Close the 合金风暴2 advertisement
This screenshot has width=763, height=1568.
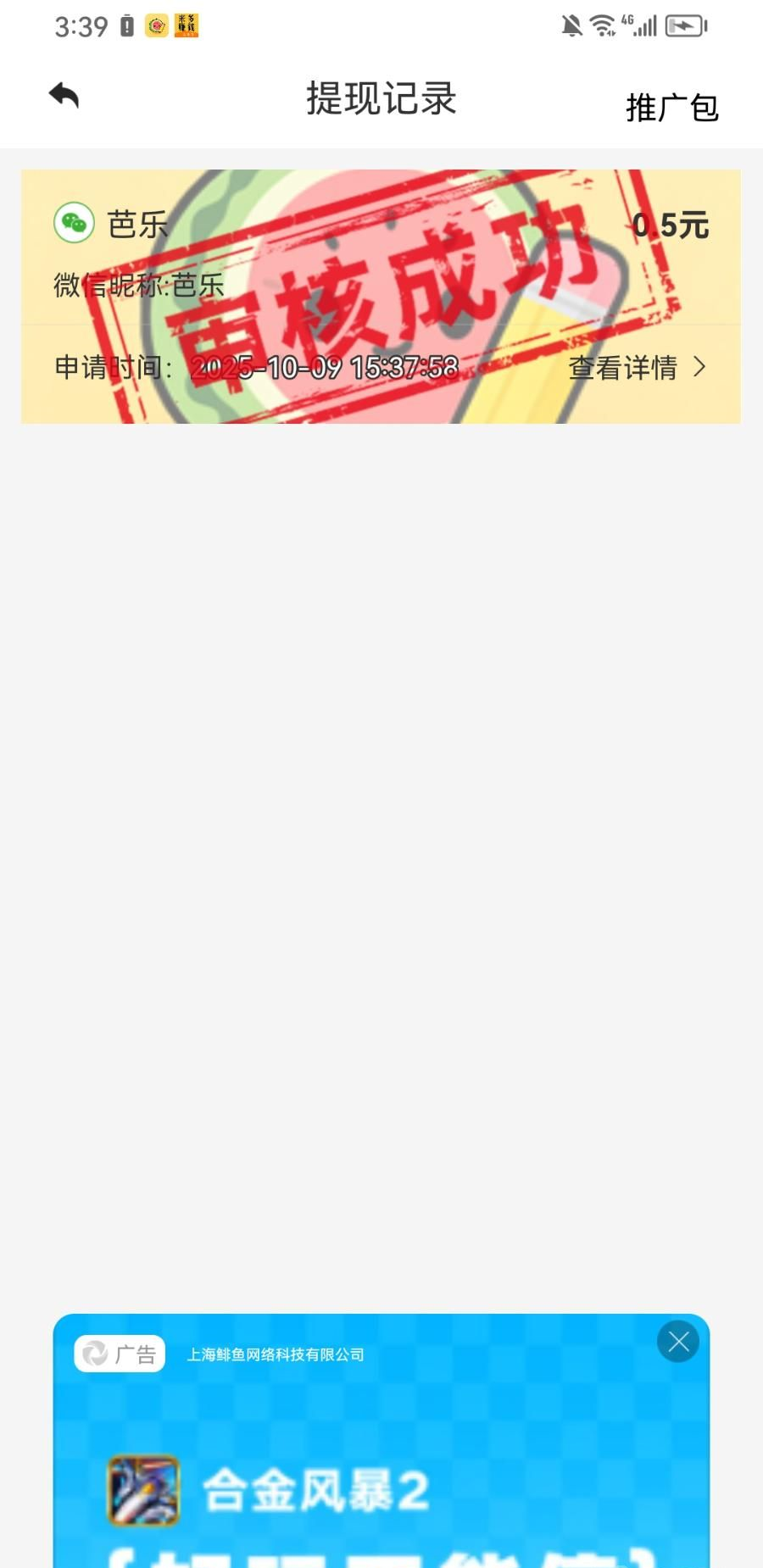[x=678, y=1342]
